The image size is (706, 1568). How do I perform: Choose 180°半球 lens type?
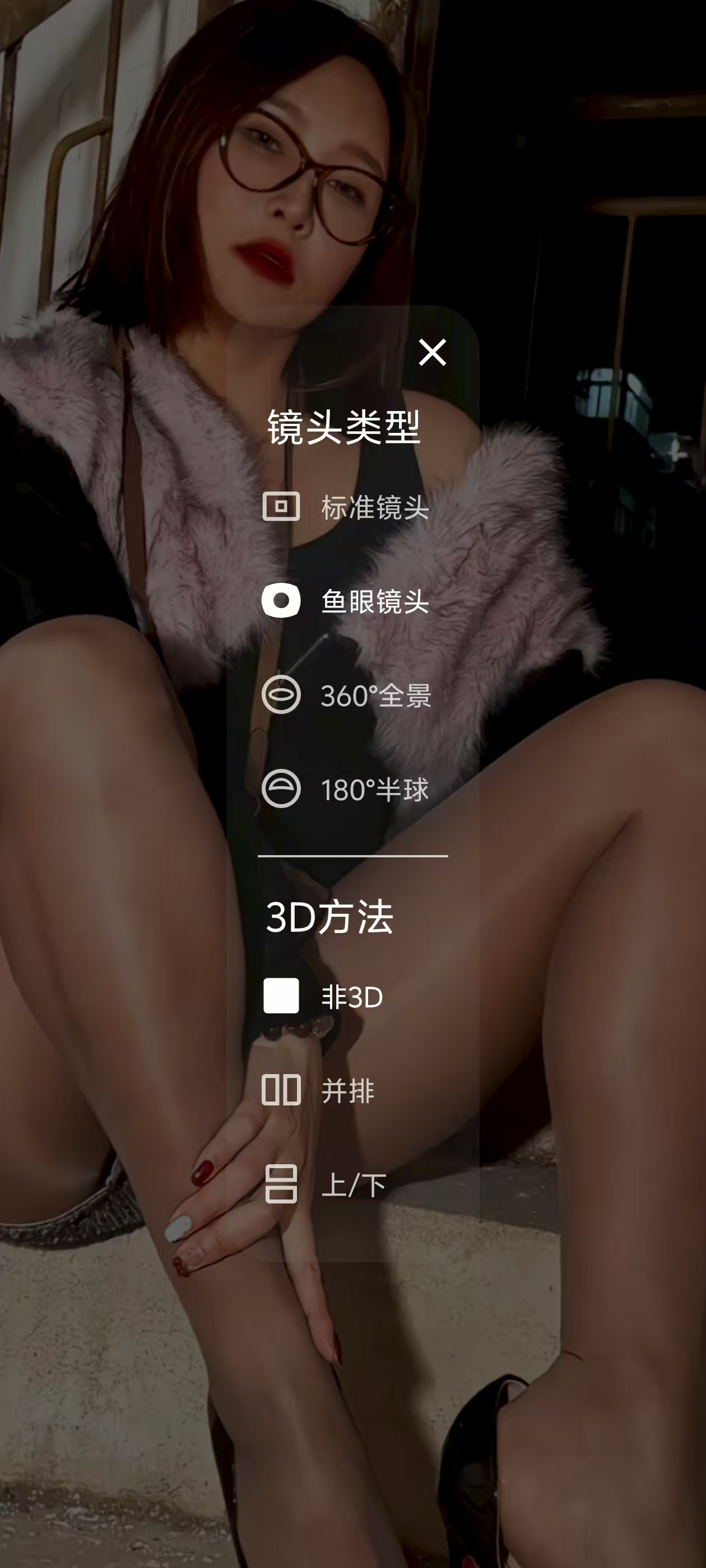pyautogui.click(x=346, y=790)
